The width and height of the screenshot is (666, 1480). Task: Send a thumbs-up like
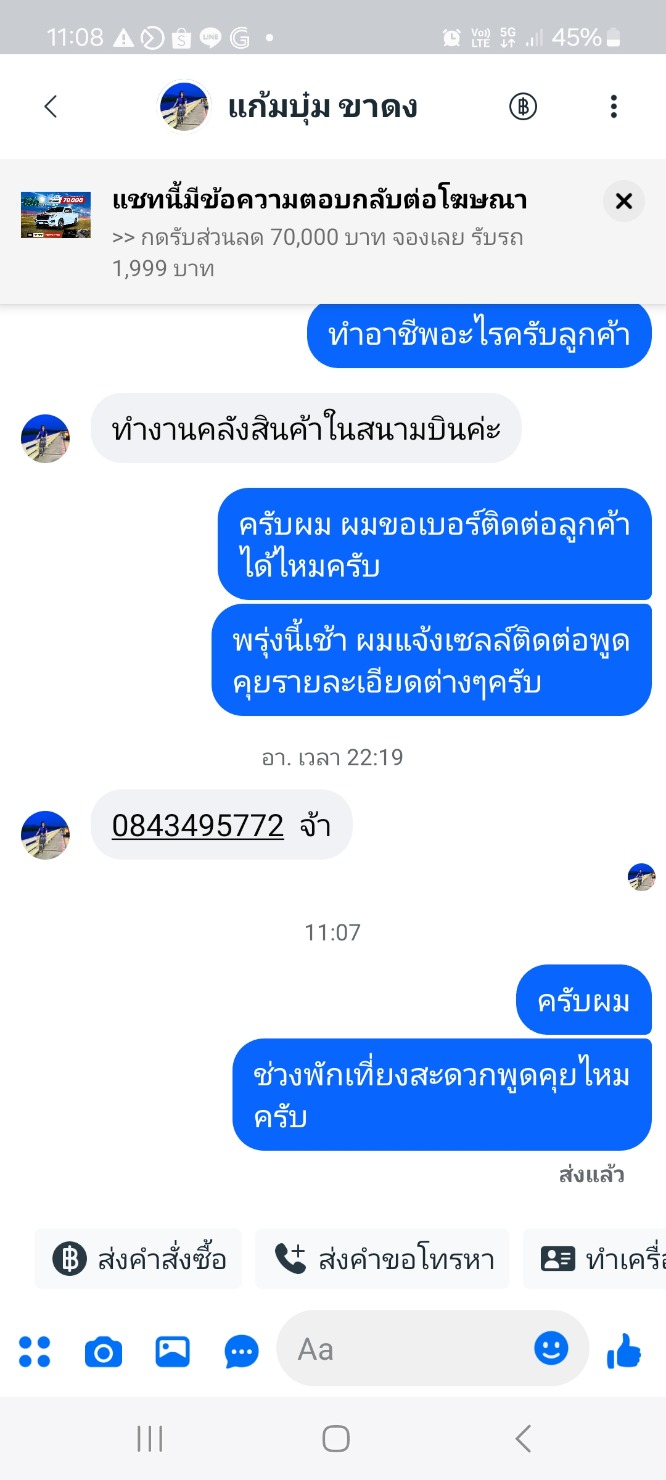click(625, 1351)
